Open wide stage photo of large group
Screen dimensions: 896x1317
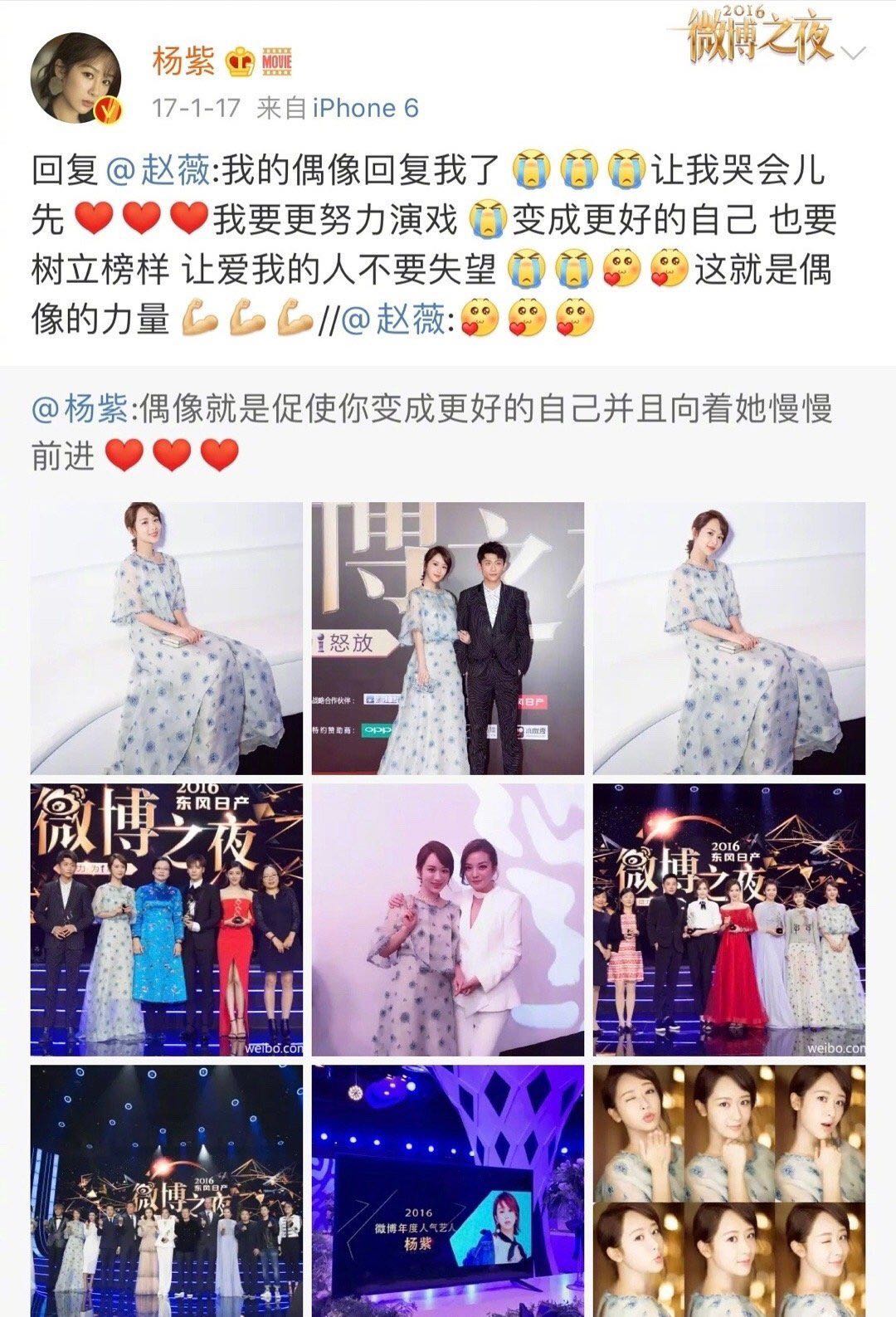pos(167,1191)
